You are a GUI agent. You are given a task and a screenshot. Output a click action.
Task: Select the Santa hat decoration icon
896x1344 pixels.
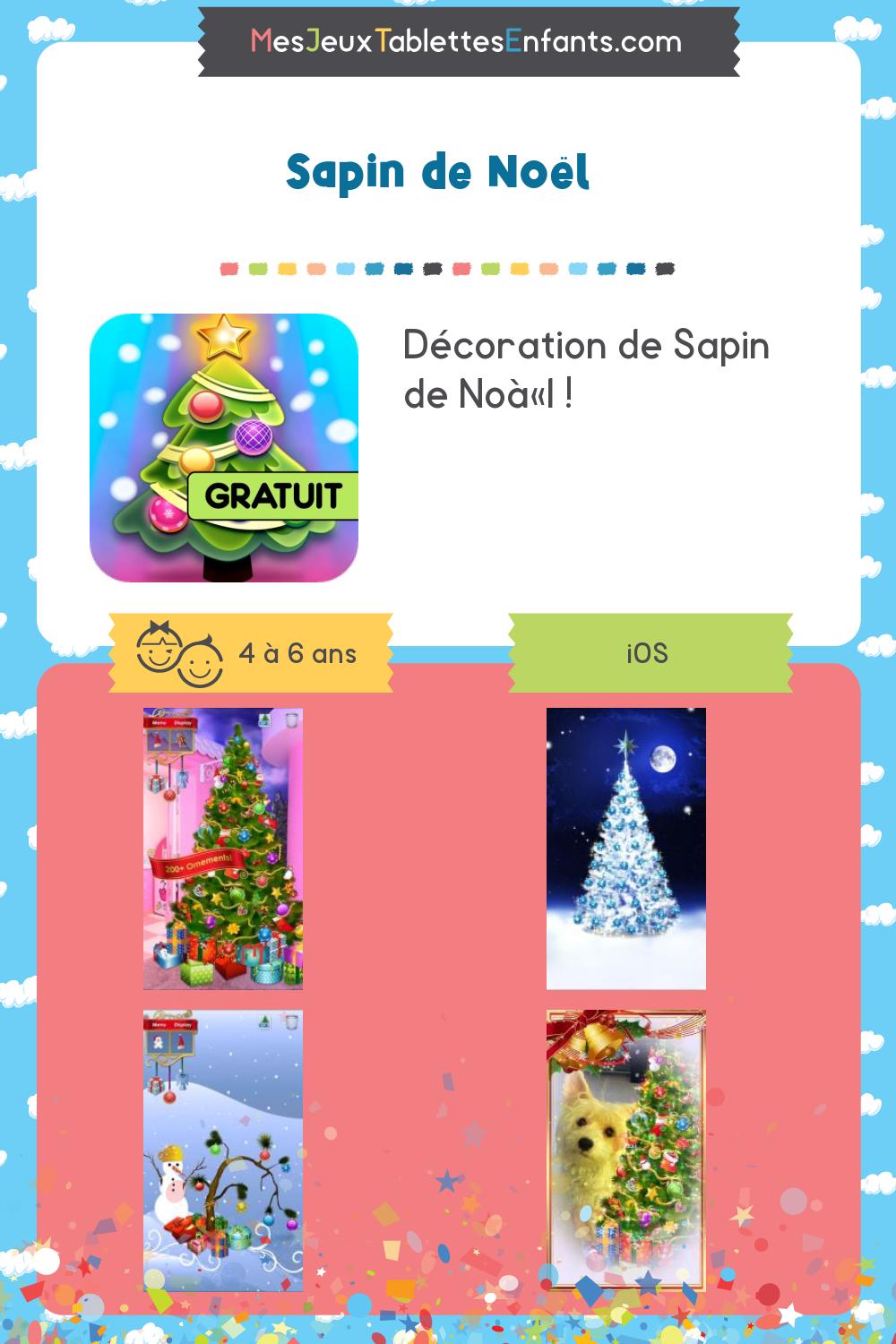point(181,1040)
